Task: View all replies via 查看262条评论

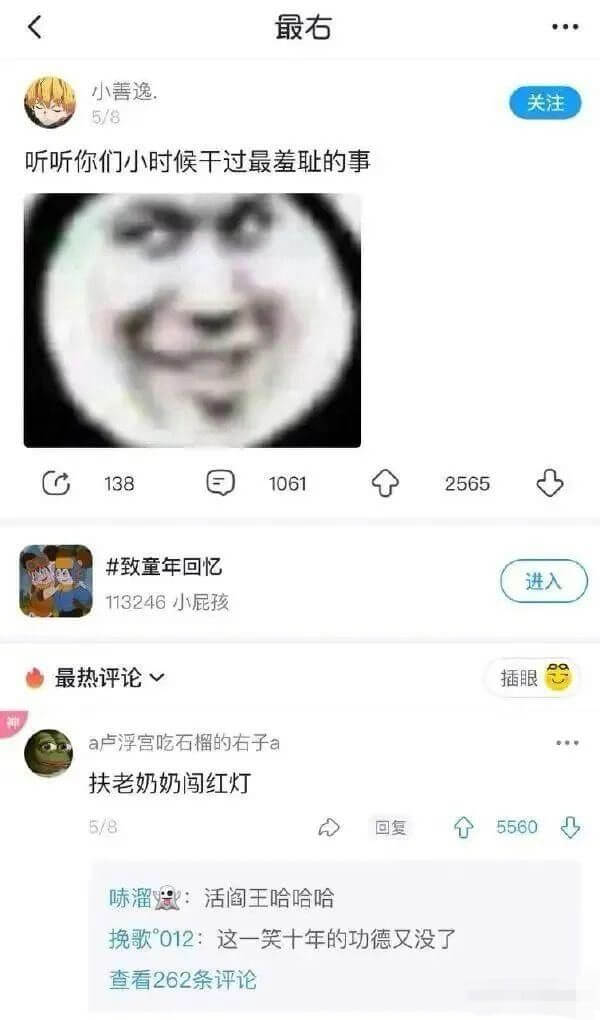Action: (183, 979)
